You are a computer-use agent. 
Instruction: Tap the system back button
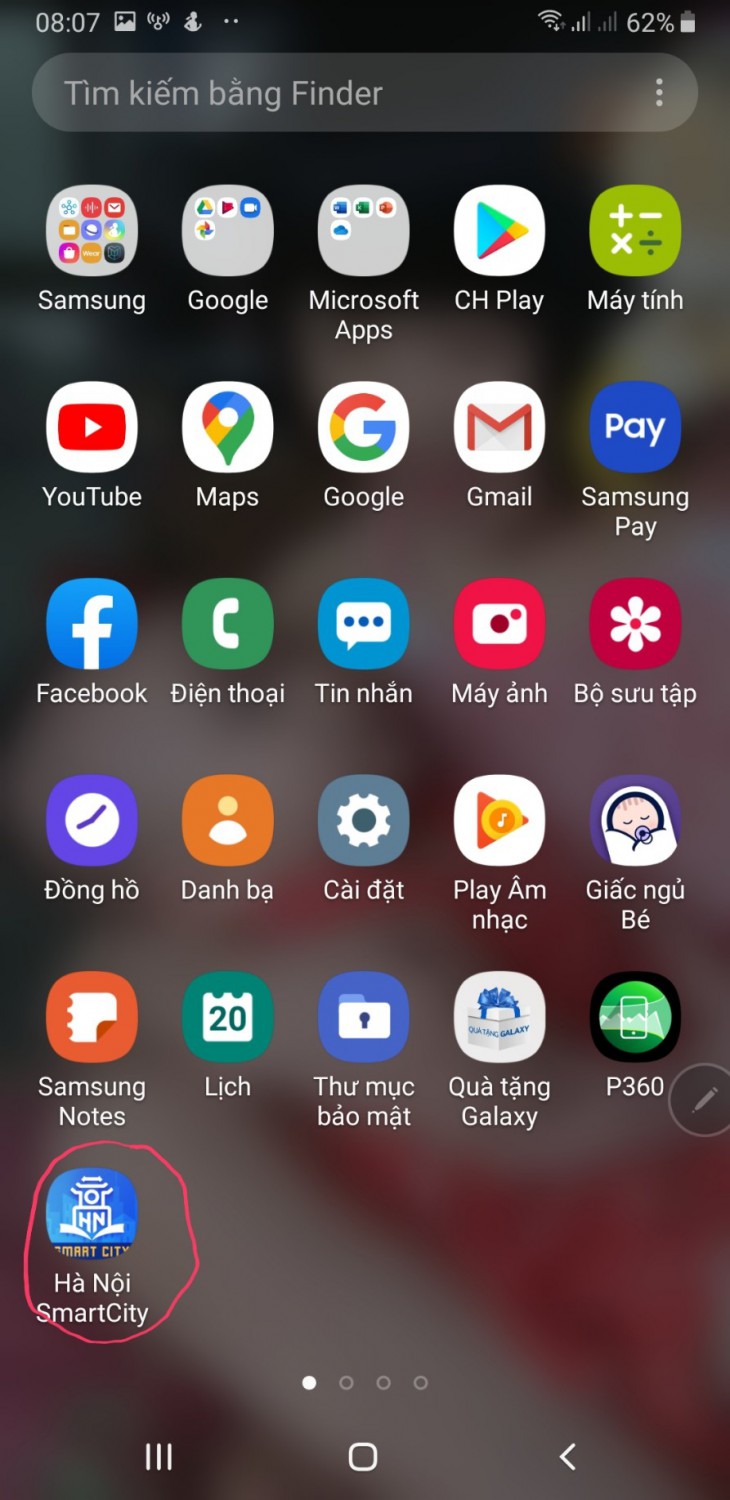click(567, 1457)
